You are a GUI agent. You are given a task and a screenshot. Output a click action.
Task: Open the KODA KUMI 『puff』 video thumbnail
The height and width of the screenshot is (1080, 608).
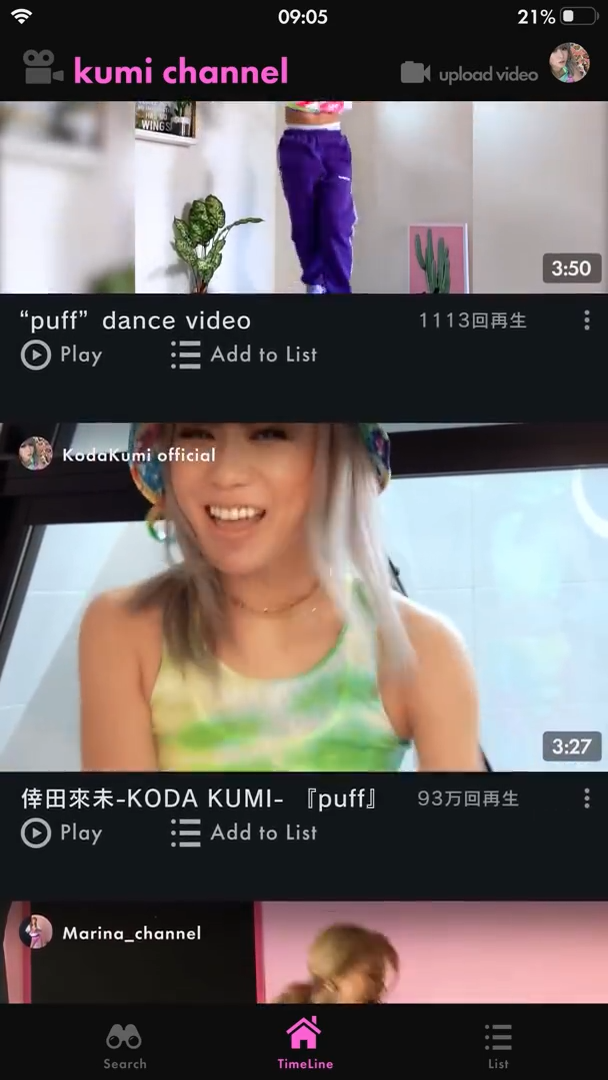point(304,597)
